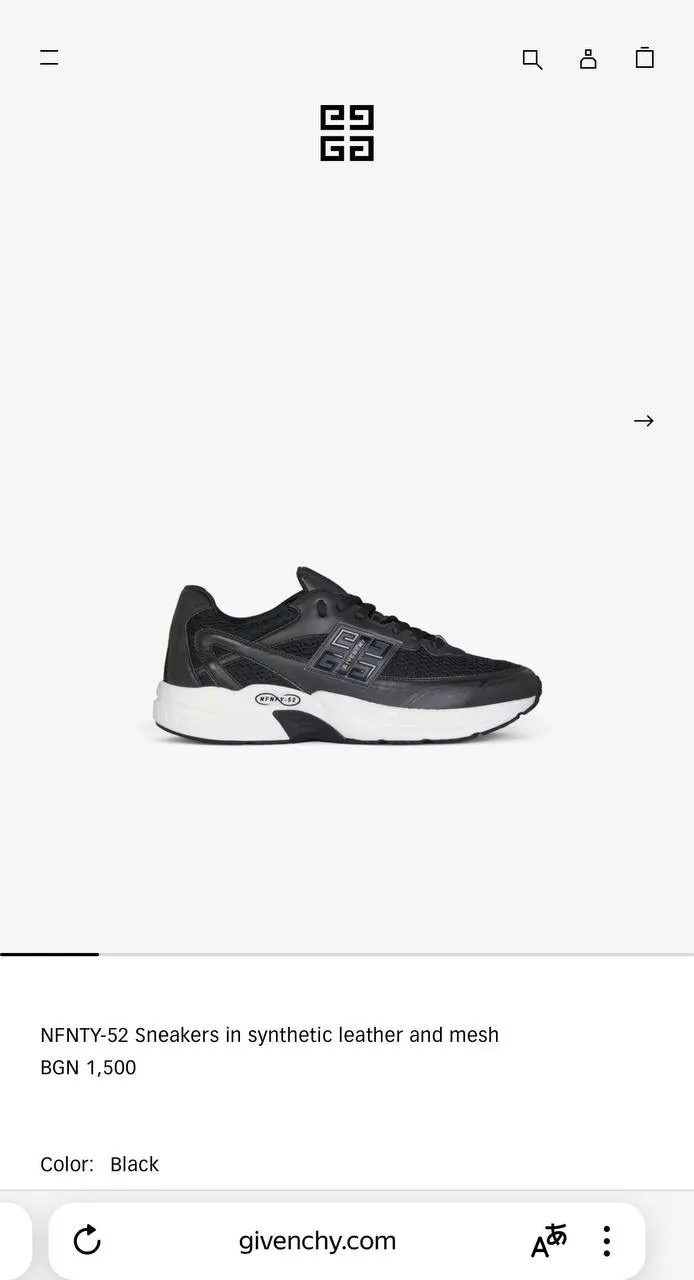Image resolution: width=694 pixels, height=1280 pixels.
Task: Open the hamburger navigation menu
Action: (49, 58)
